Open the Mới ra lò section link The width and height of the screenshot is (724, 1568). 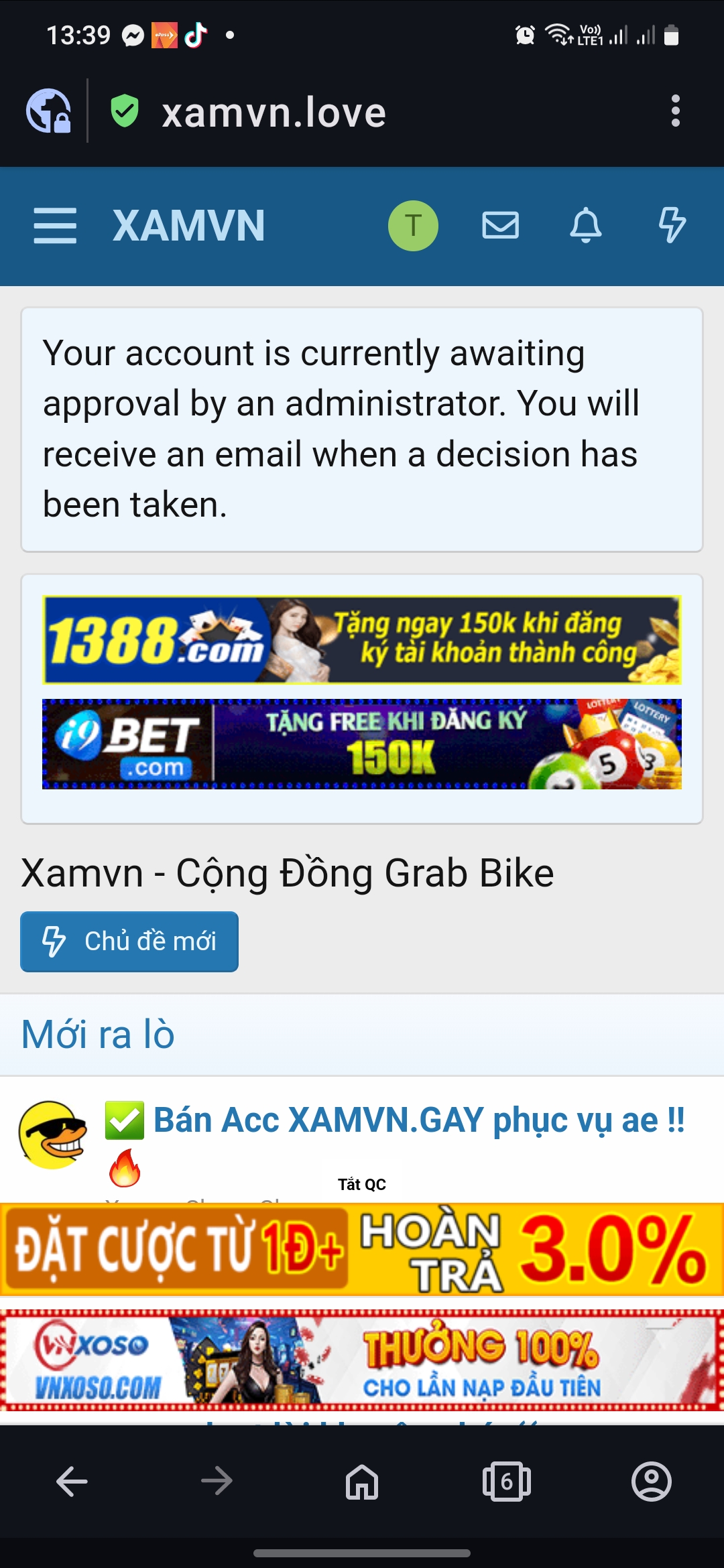pos(98,1034)
